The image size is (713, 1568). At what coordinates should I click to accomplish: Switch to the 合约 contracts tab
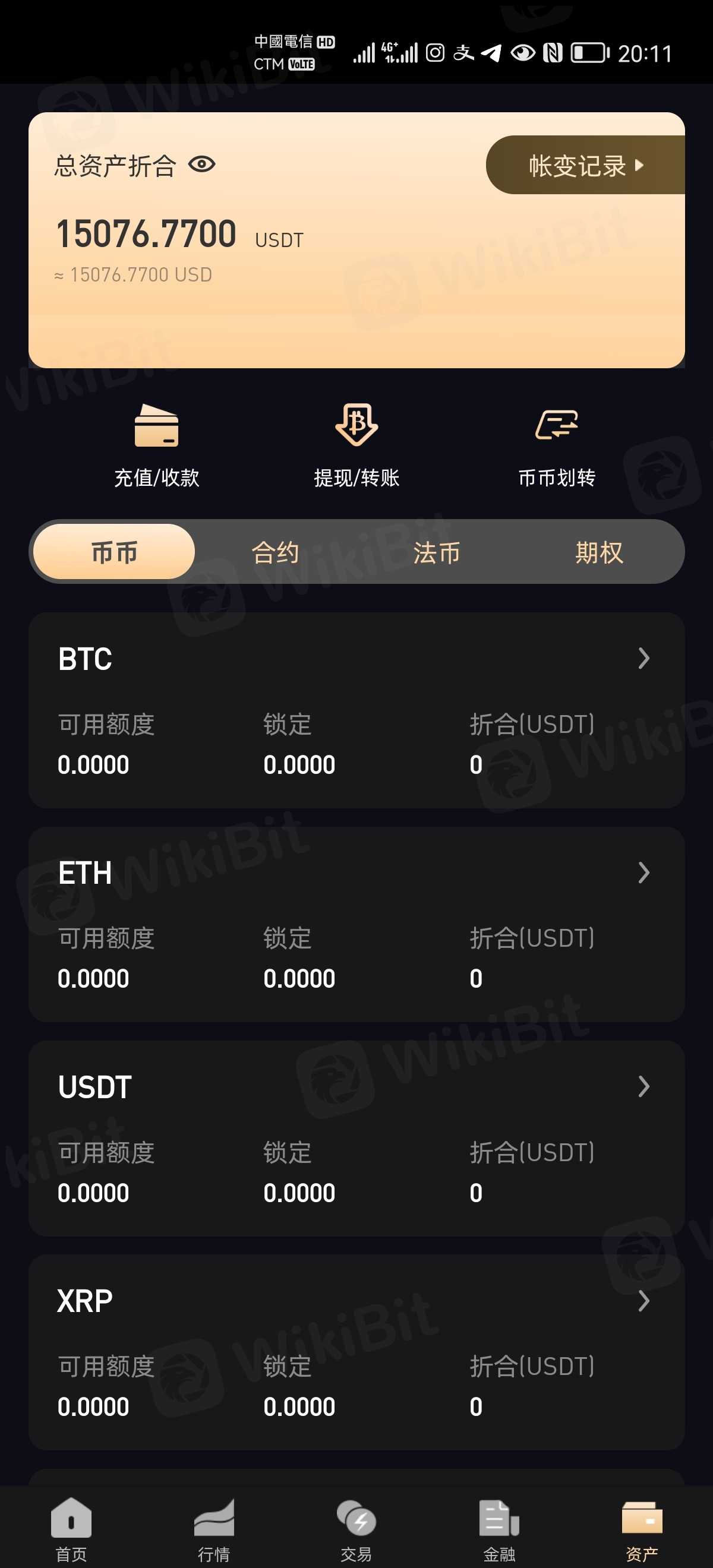click(275, 552)
